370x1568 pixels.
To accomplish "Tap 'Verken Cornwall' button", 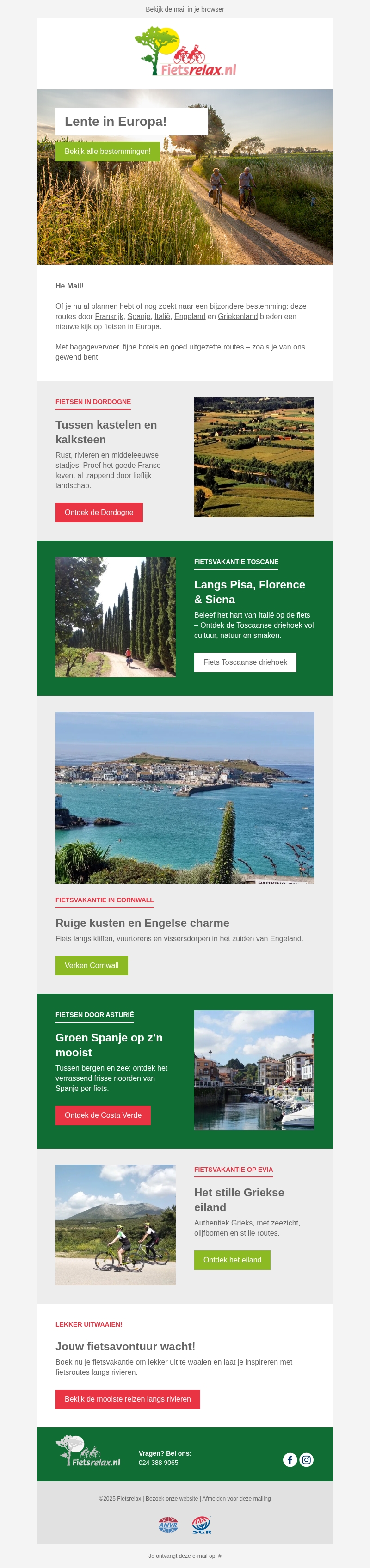I will point(91,965).
